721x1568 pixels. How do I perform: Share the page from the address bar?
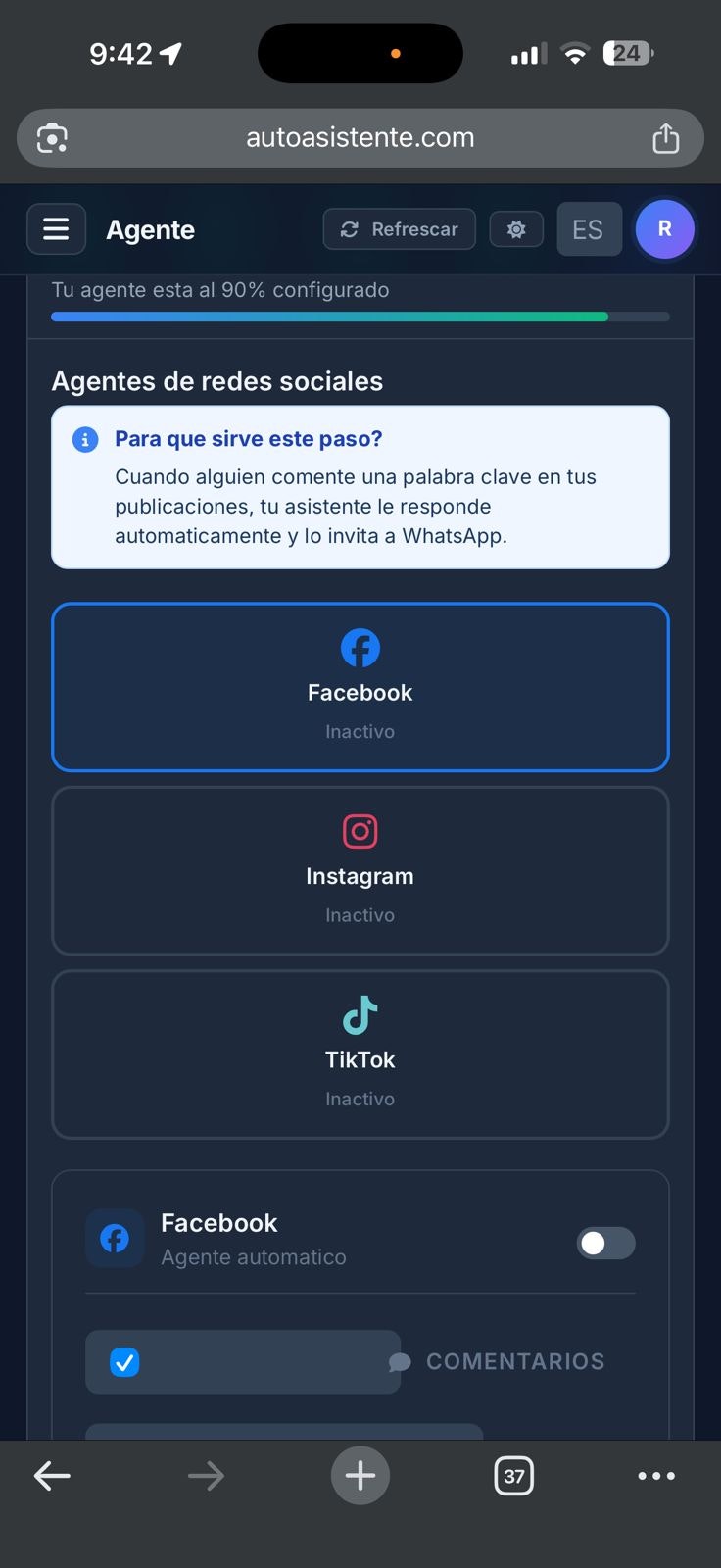click(665, 138)
